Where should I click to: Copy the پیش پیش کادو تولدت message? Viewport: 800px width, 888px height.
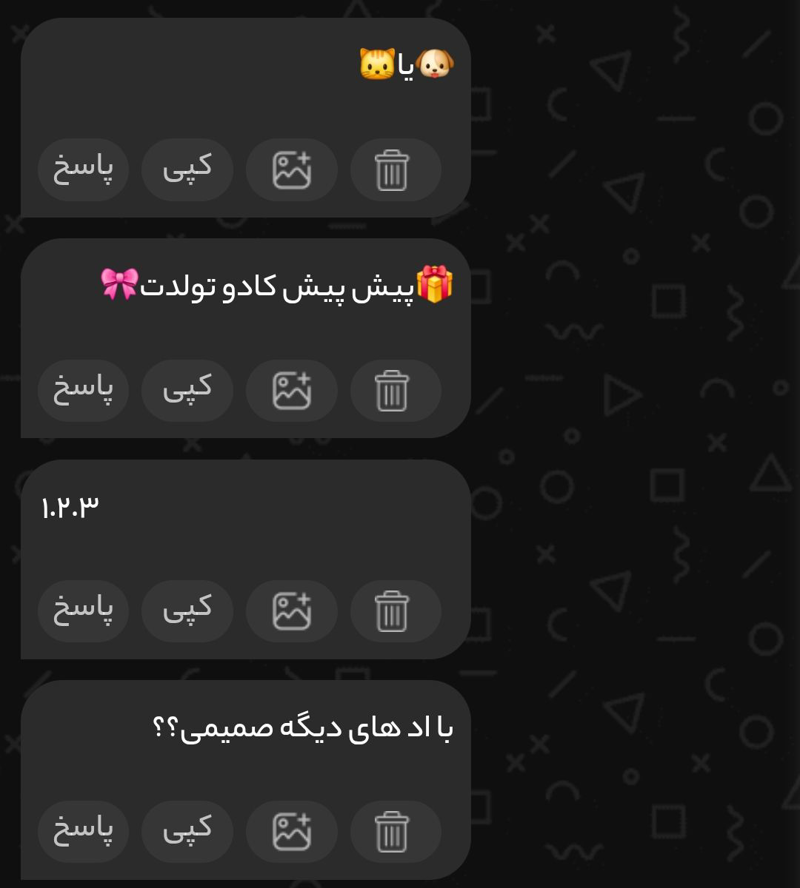tap(187, 391)
